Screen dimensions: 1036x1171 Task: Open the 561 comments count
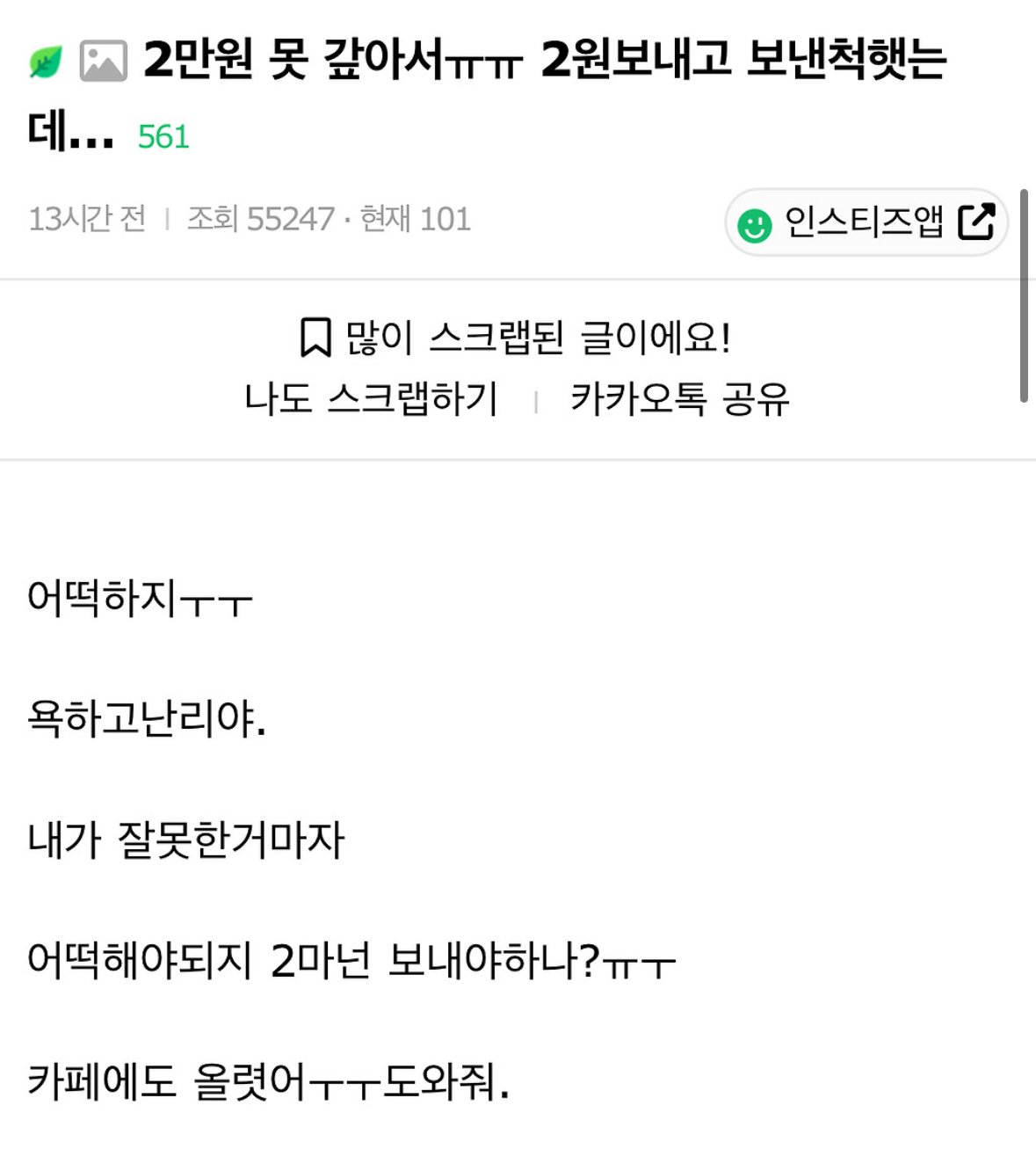pos(163,137)
